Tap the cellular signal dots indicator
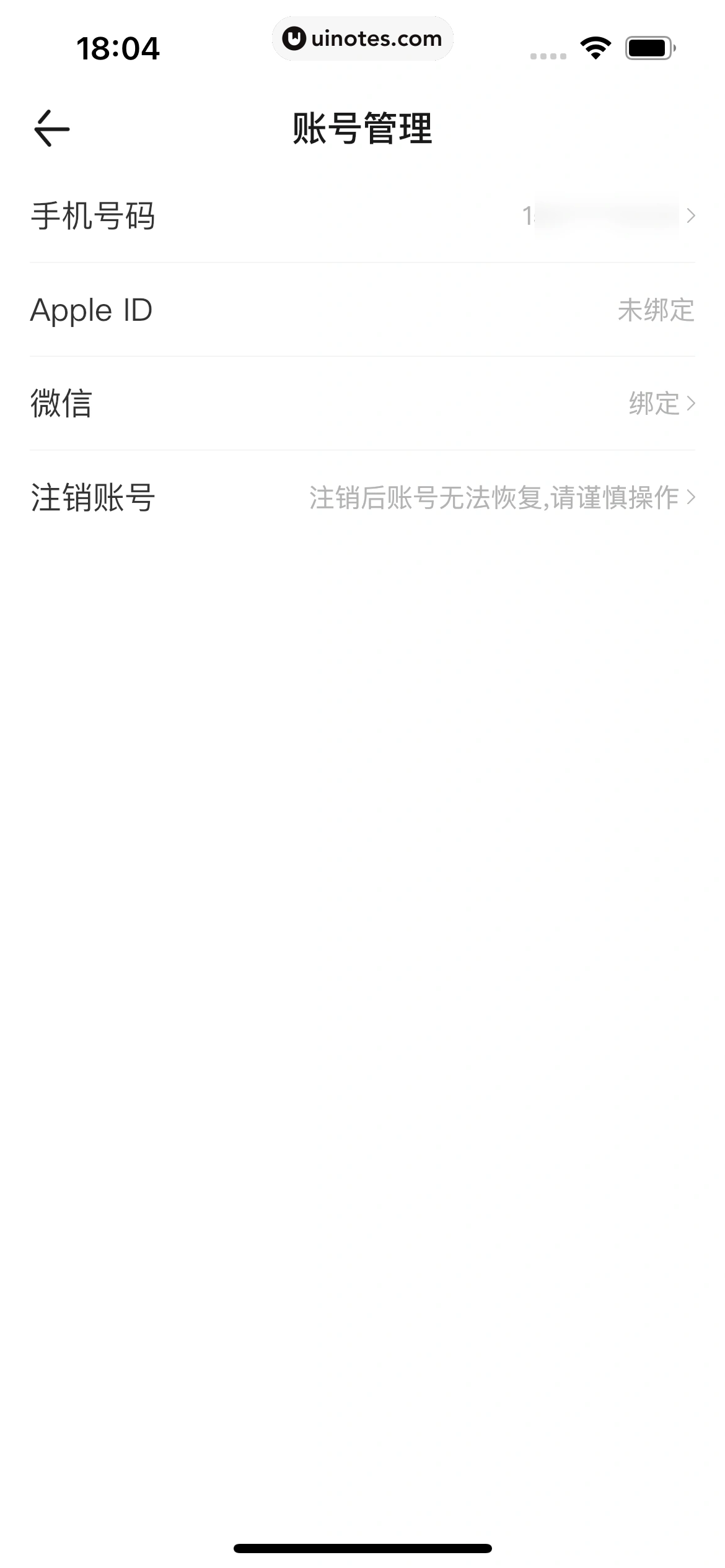 pyautogui.click(x=548, y=56)
